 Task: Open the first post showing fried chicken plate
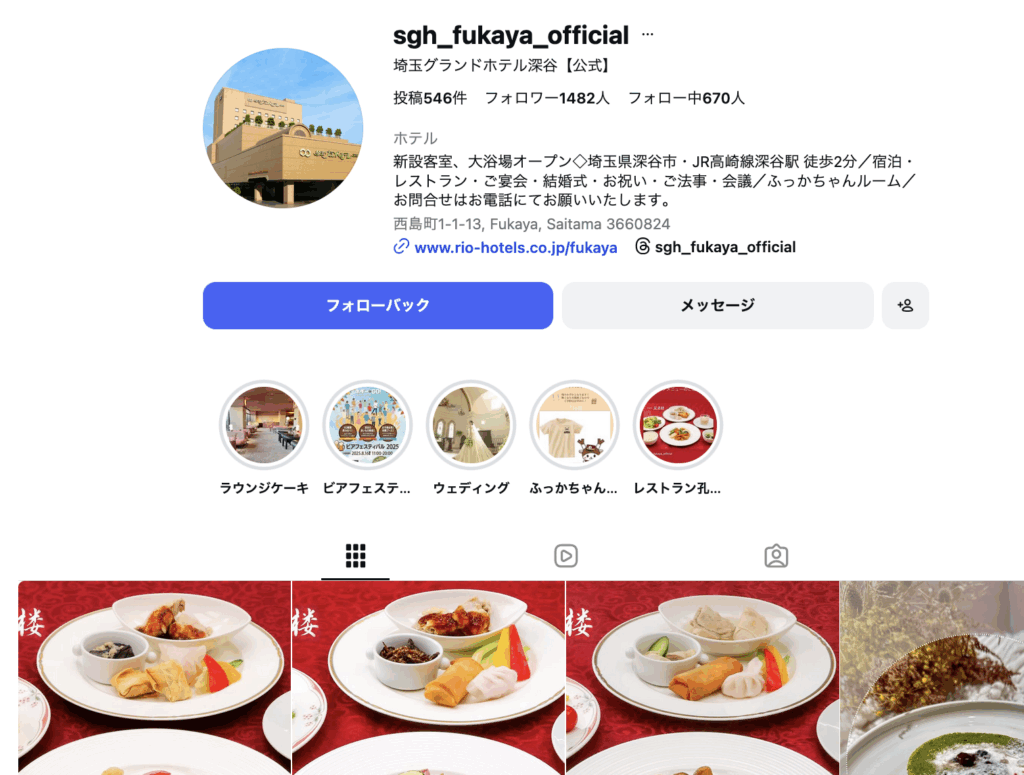tap(154, 677)
